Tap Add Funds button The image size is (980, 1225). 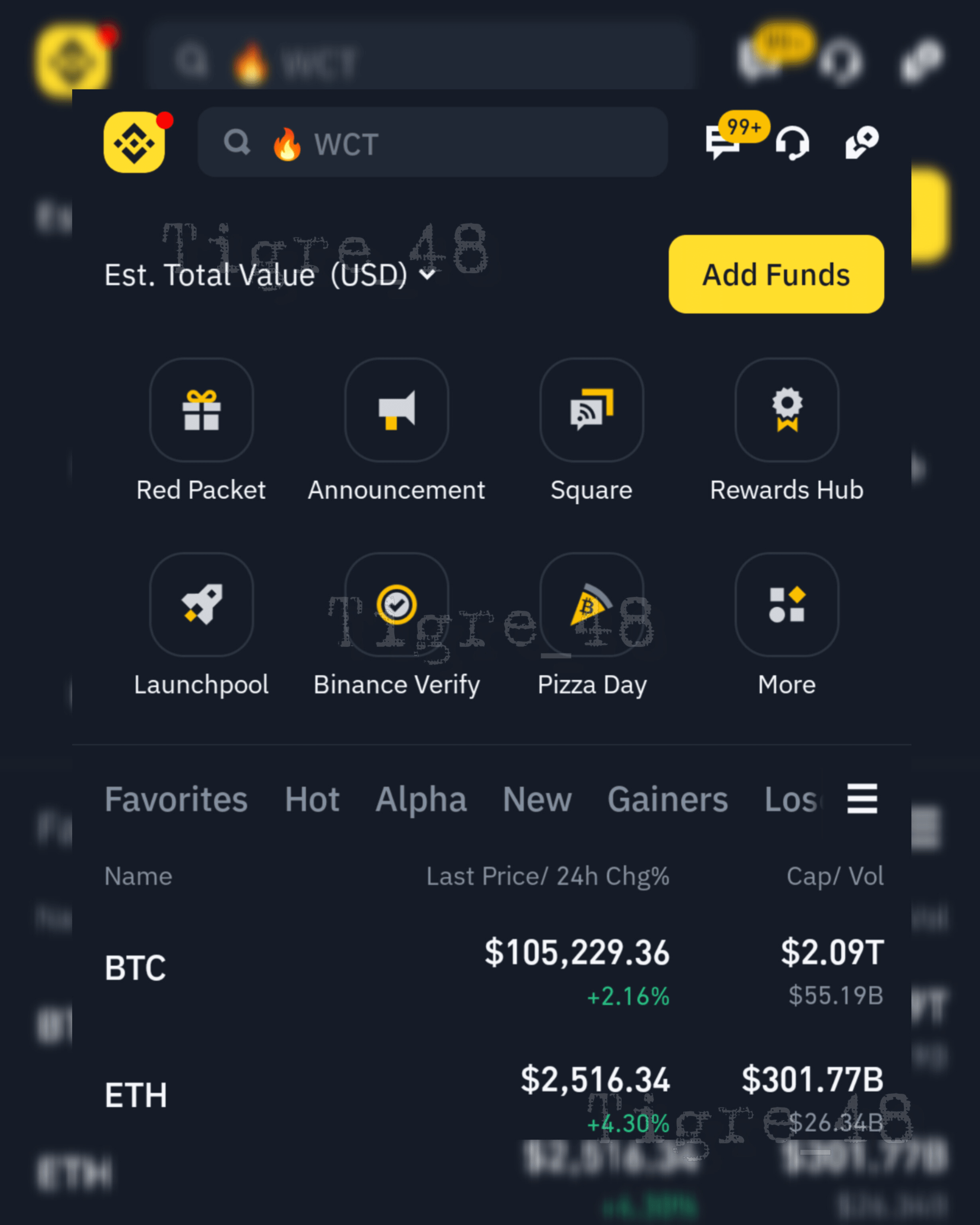(x=775, y=274)
